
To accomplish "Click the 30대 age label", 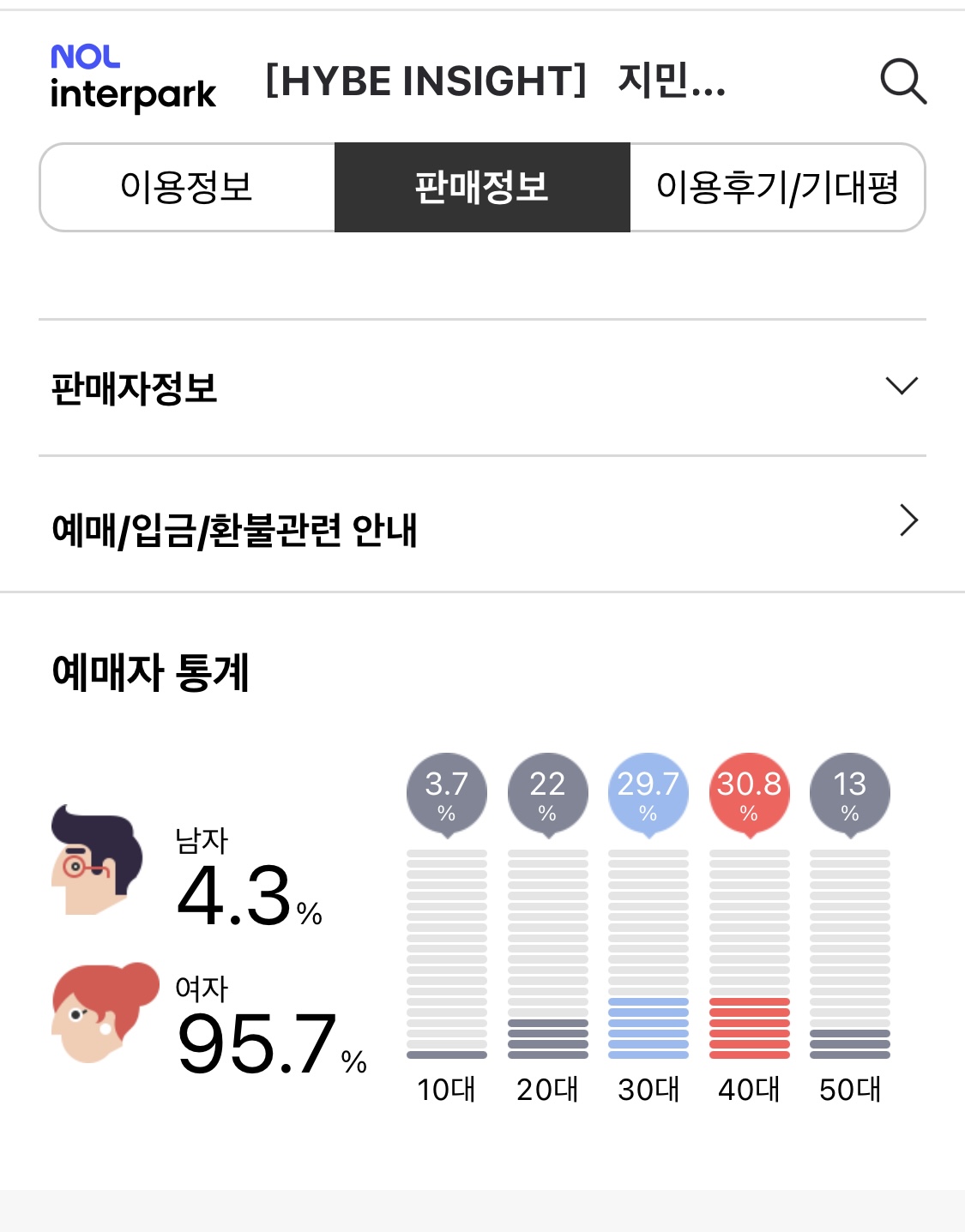I will [648, 1091].
